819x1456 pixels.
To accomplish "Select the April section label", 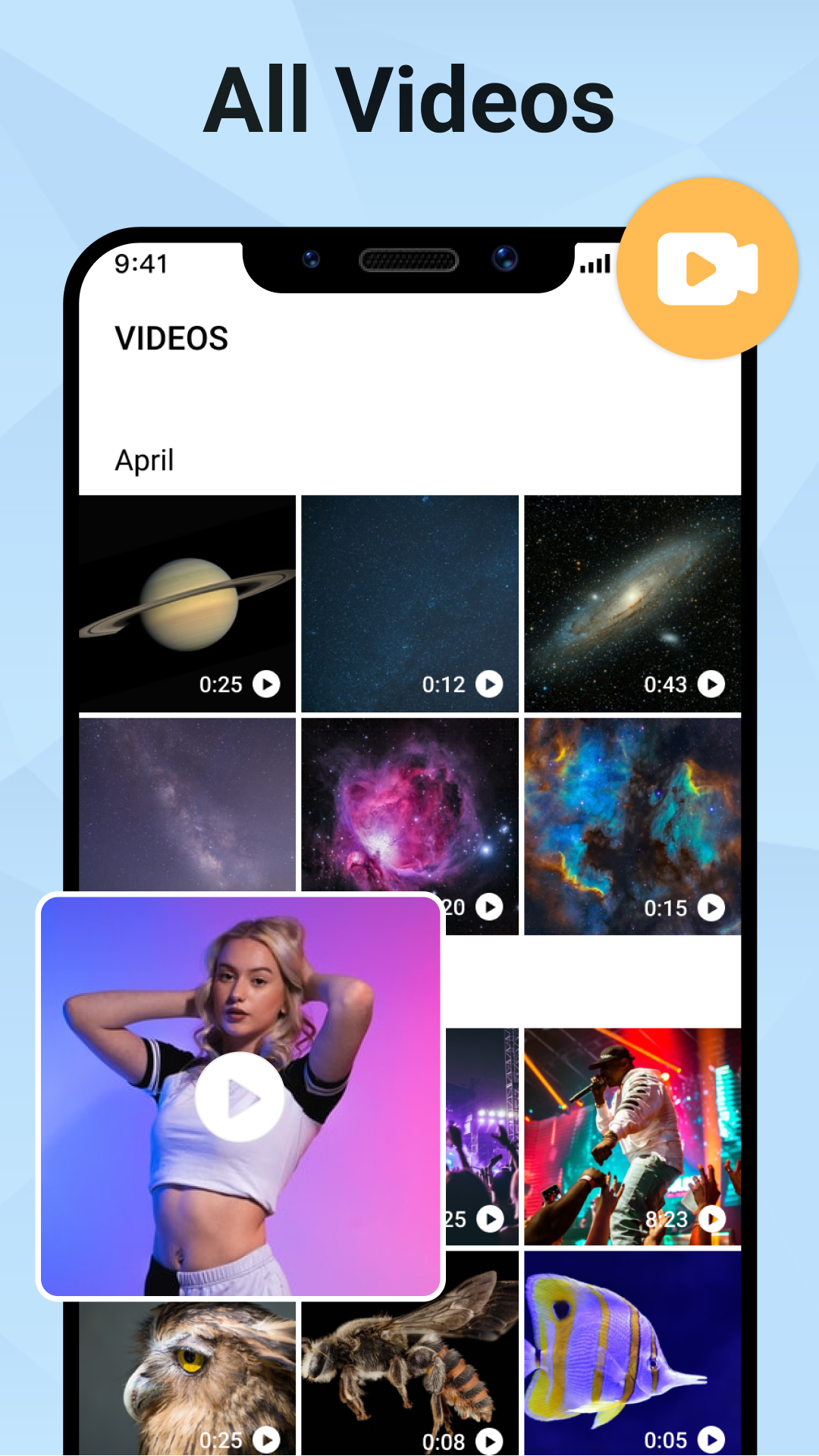I will click(x=144, y=459).
